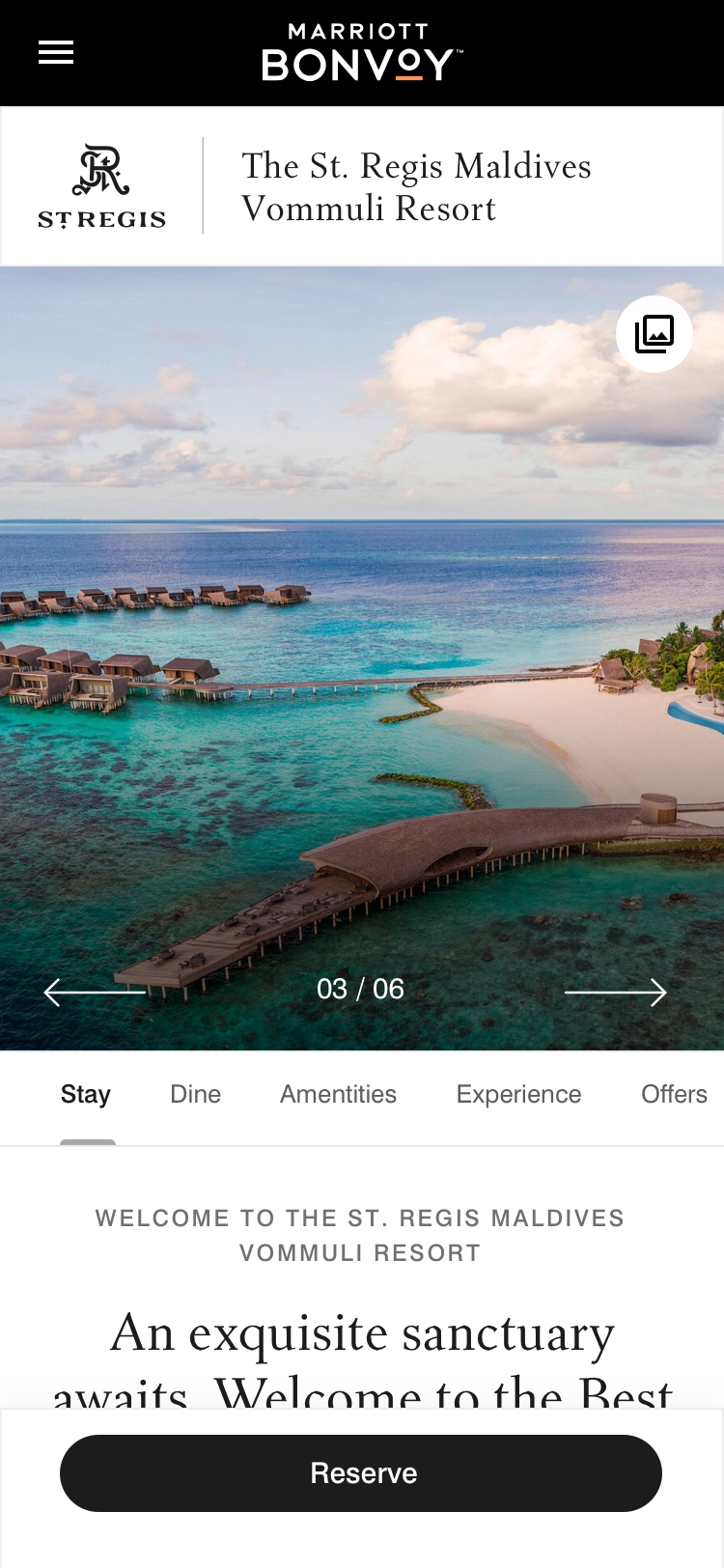
Task: Switch to the Offers tab
Action: point(675,1094)
